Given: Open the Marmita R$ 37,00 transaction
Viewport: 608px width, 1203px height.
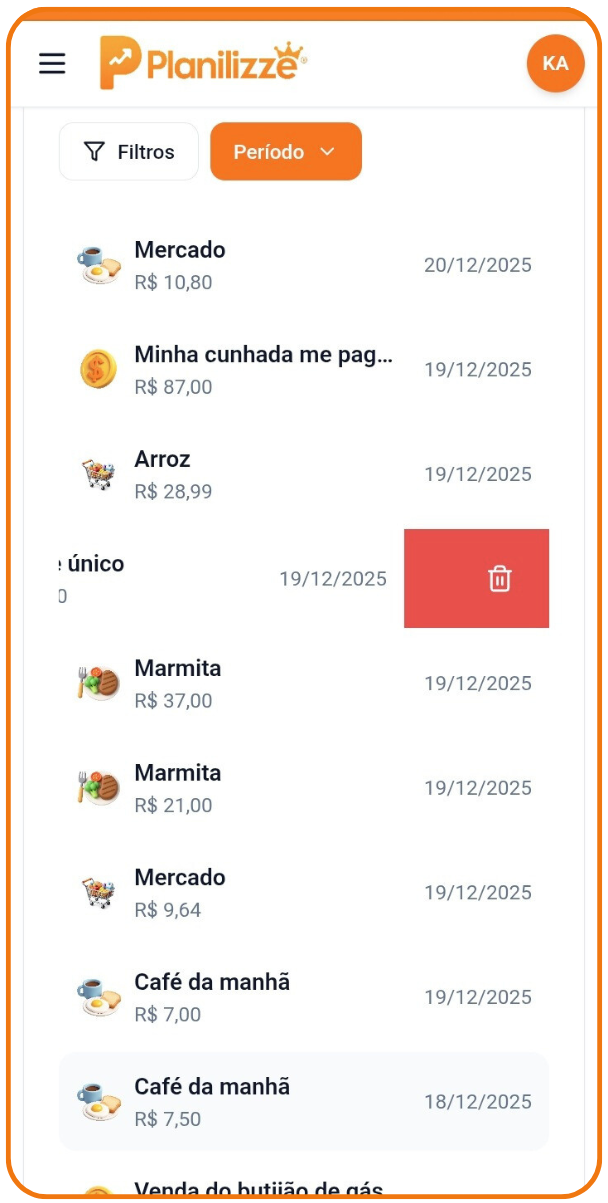Looking at the screenshot, I should 304,683.
